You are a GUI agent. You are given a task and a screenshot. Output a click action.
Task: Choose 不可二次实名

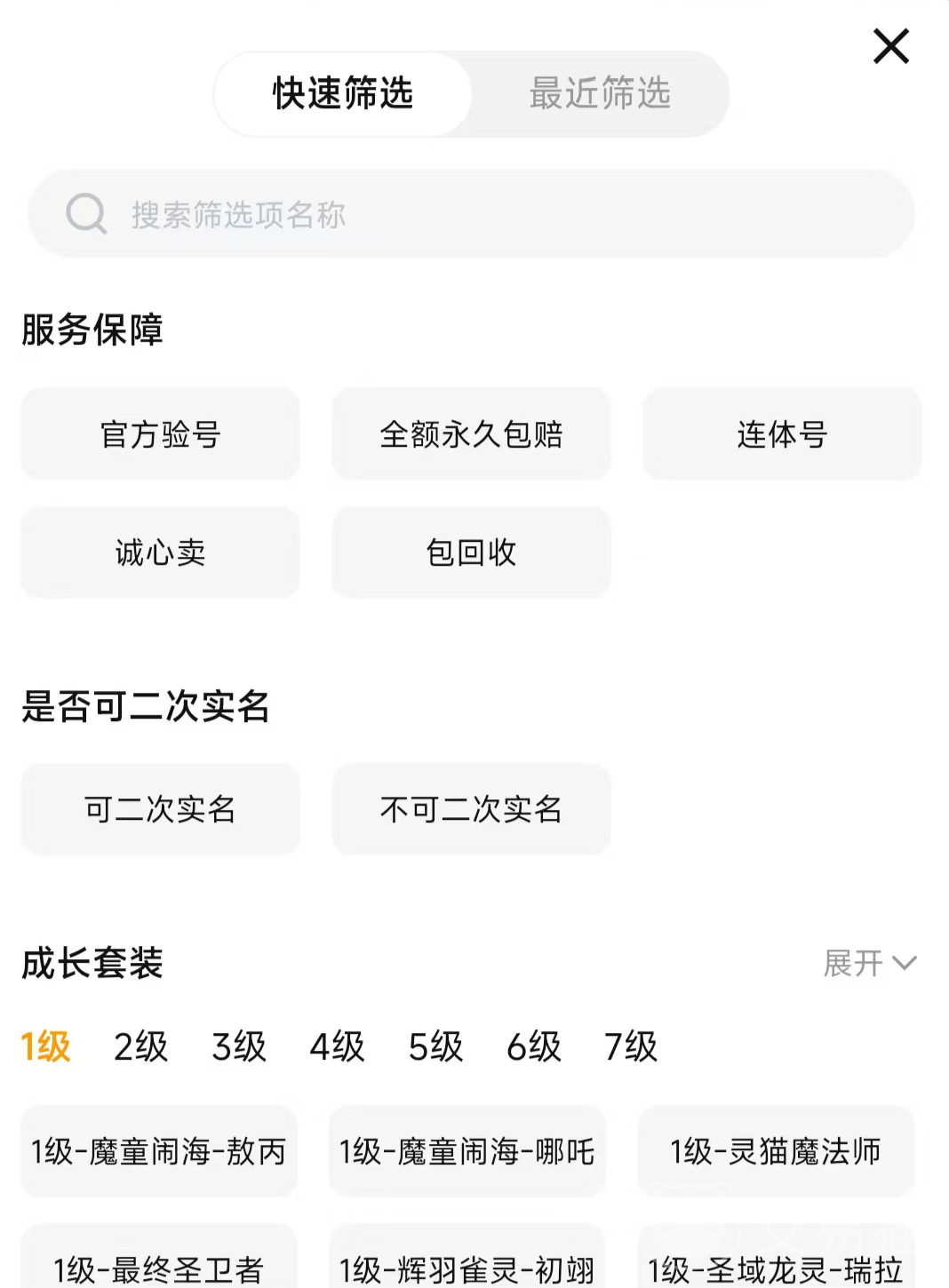point(471,809)
